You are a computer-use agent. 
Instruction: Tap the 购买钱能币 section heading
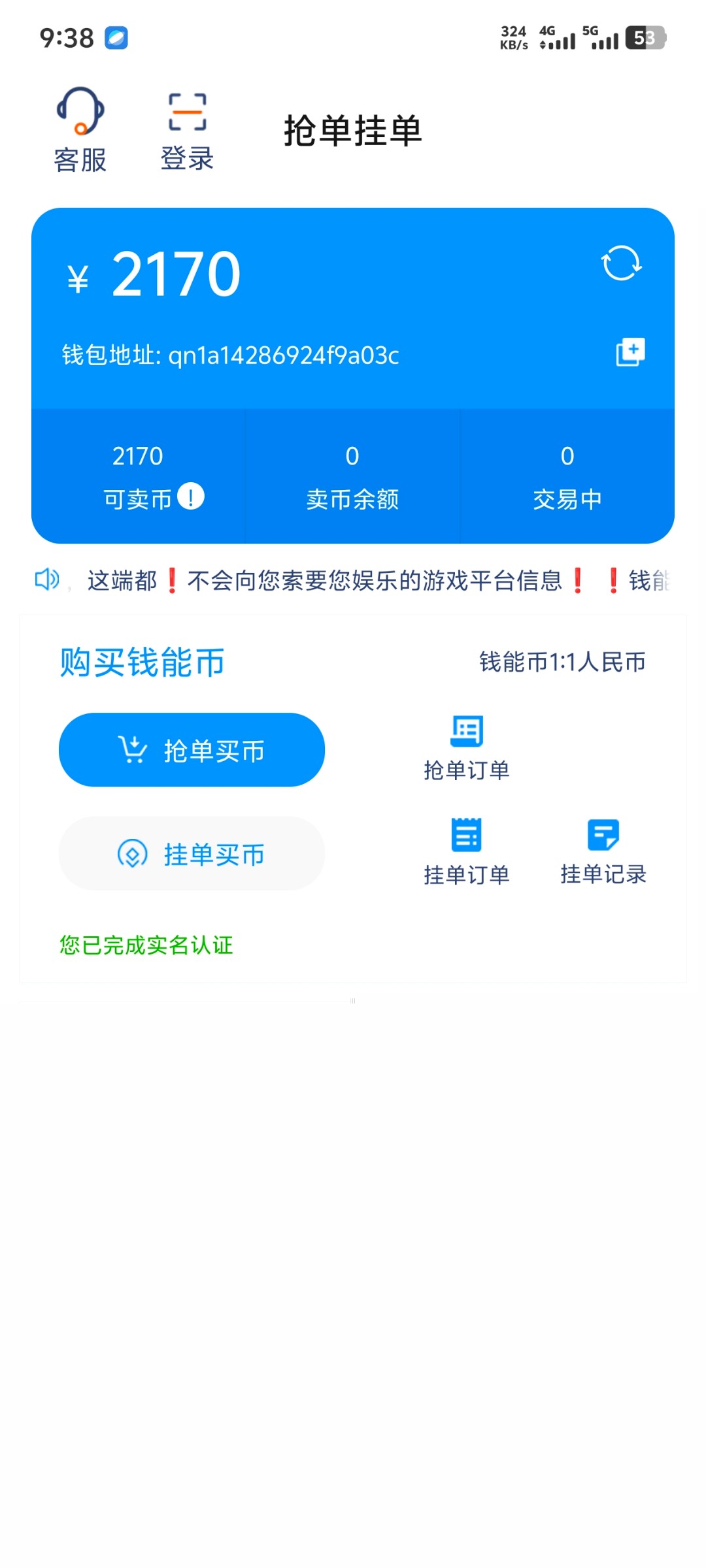(x=141, y=662)
